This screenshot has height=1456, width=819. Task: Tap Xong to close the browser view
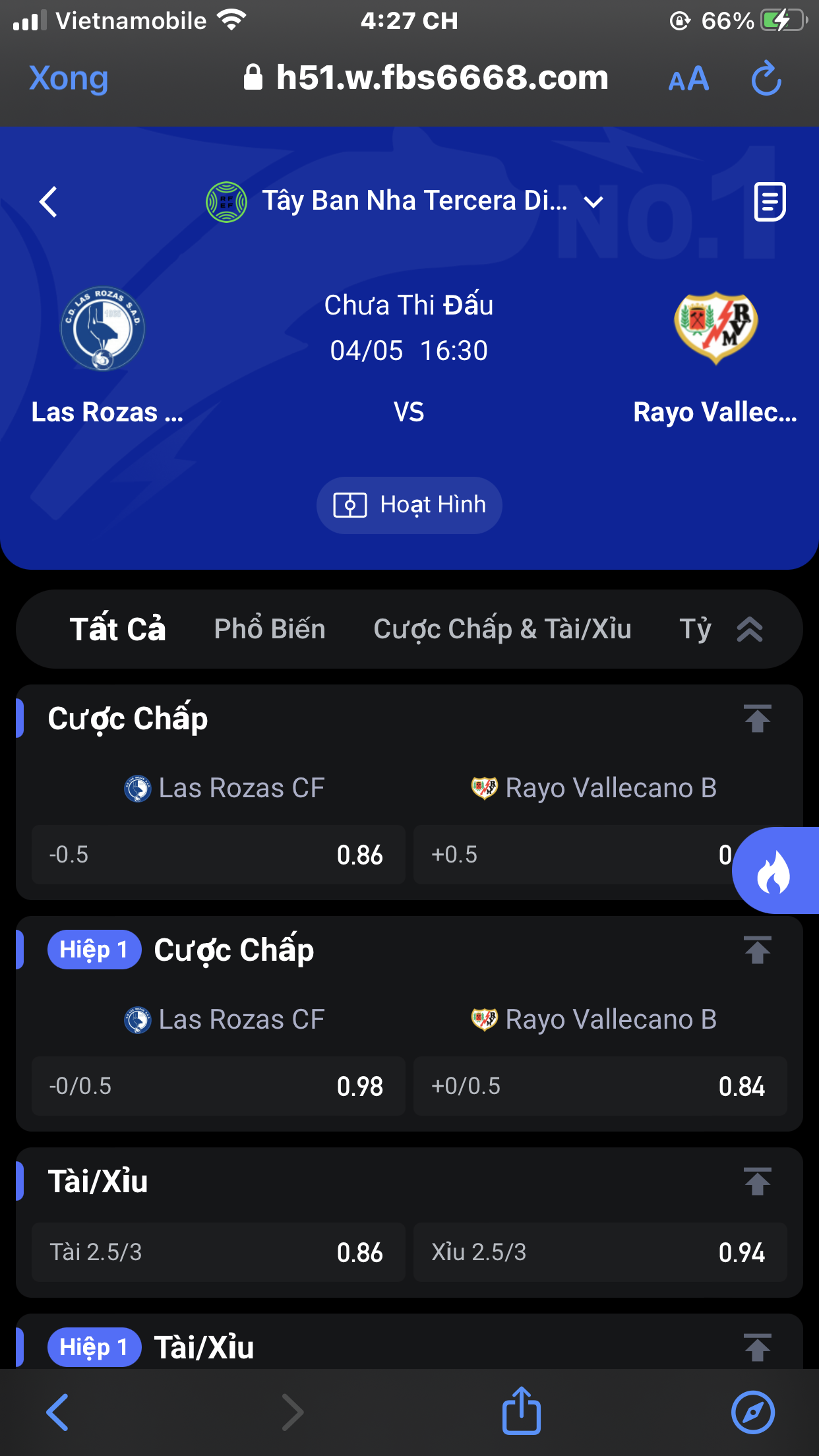(x=69, y=79)
